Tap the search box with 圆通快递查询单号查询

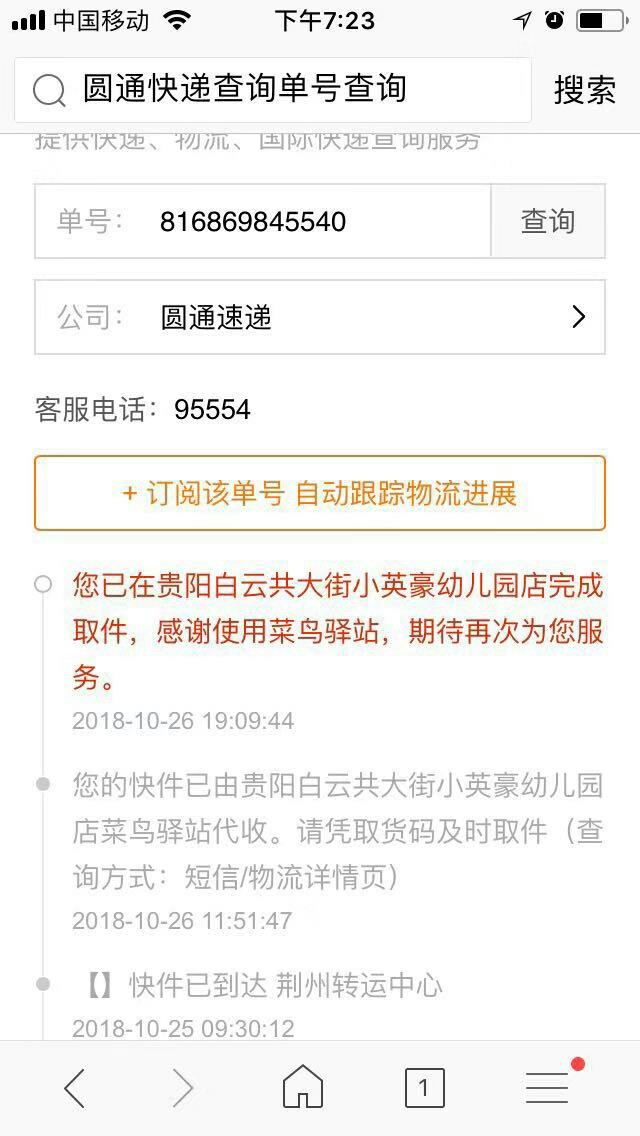(x=273, y=90)
